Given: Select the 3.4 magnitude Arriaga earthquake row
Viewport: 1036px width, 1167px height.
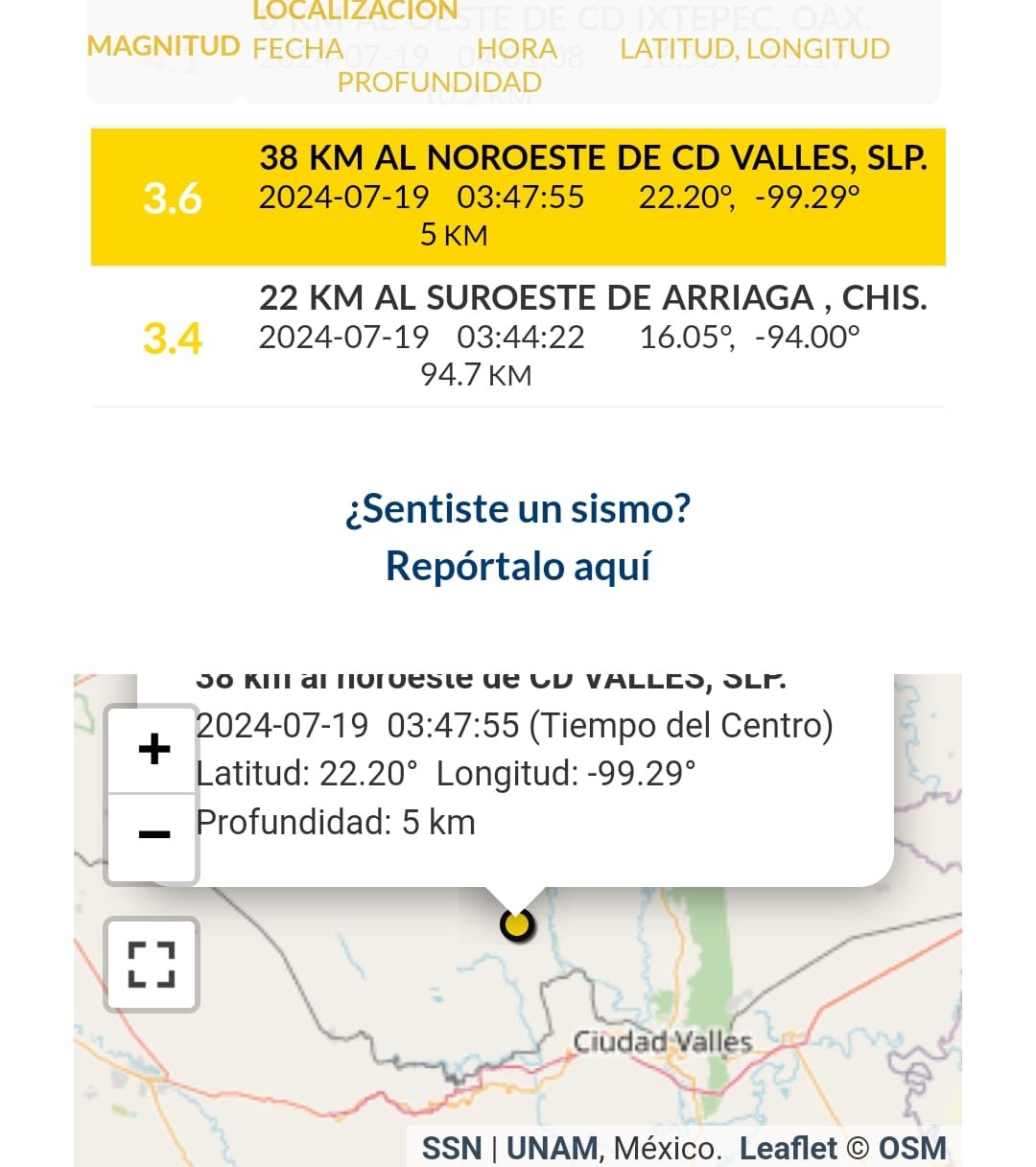Looking at the screenshot, I should tap(518, 334).
